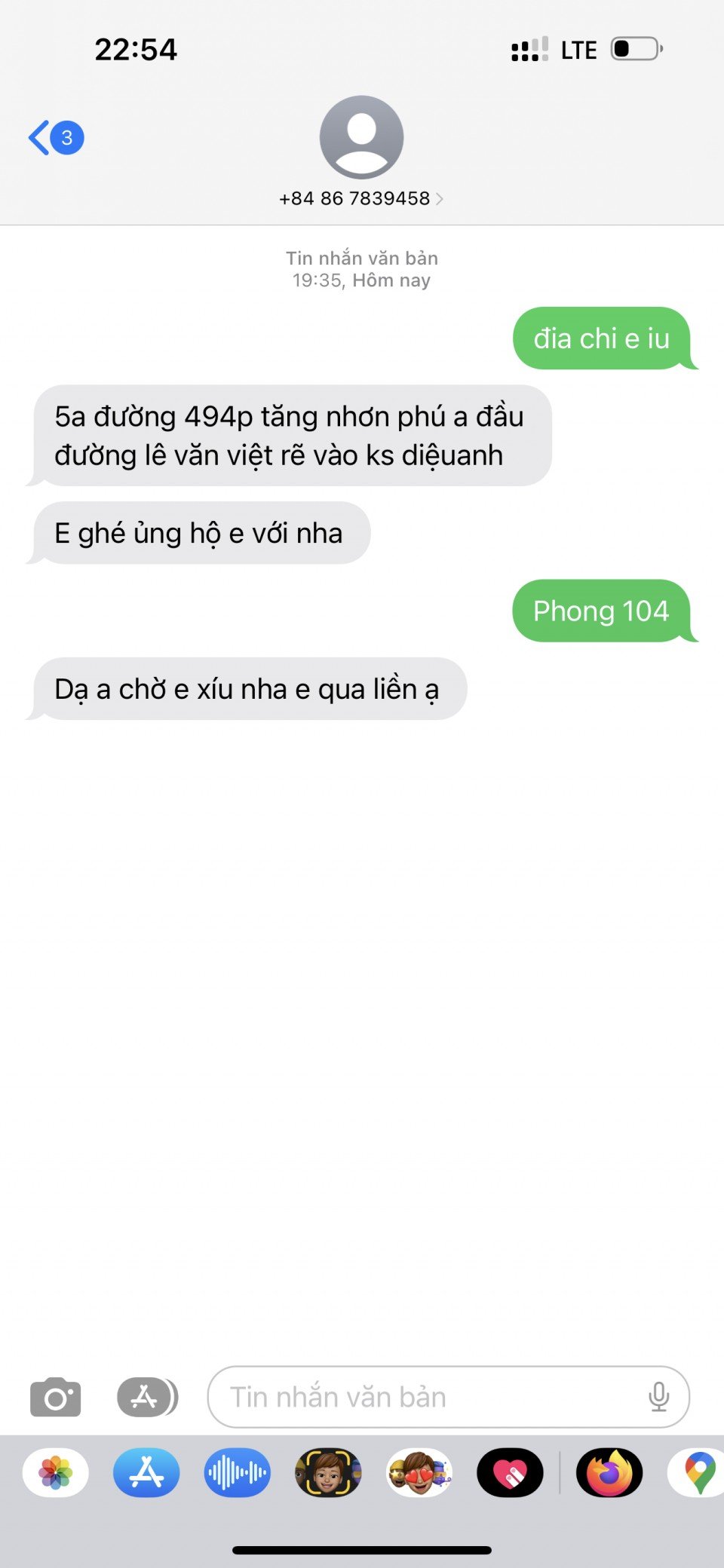The height and width of the screenshot is (1568, 724).
Task: Open the audio messages app
Action: coord(237,1472)
